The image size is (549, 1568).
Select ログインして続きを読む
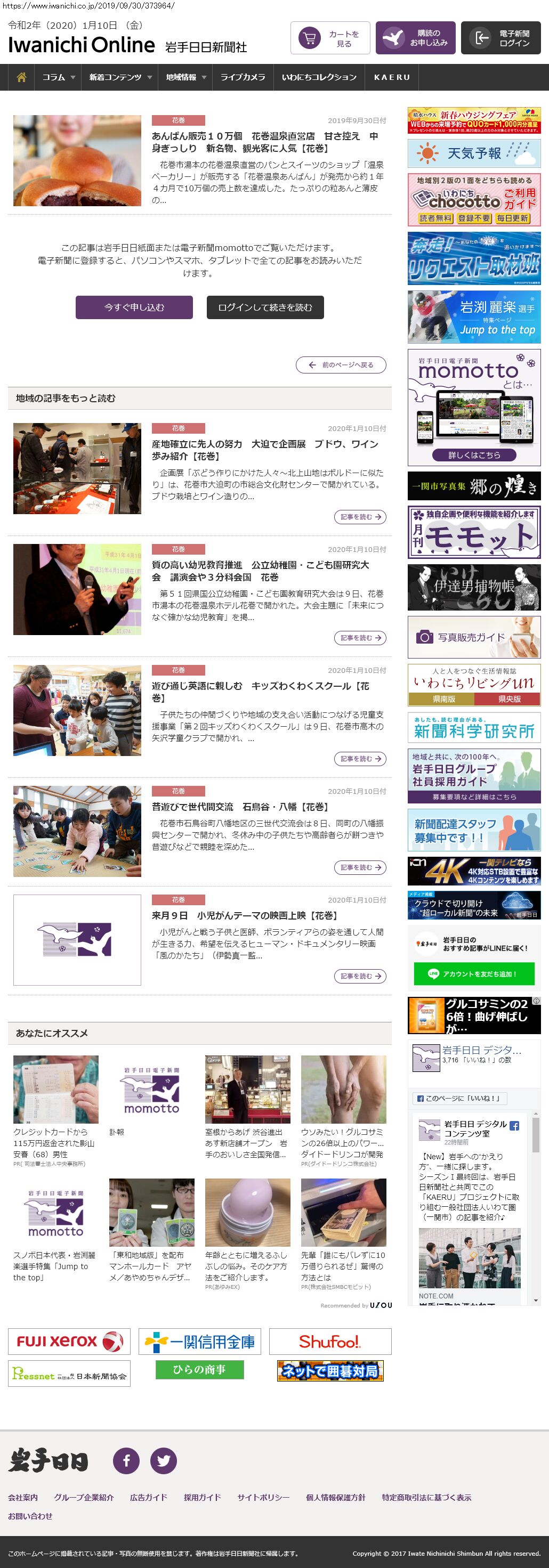pyautogui.click(x=265, y=307)
